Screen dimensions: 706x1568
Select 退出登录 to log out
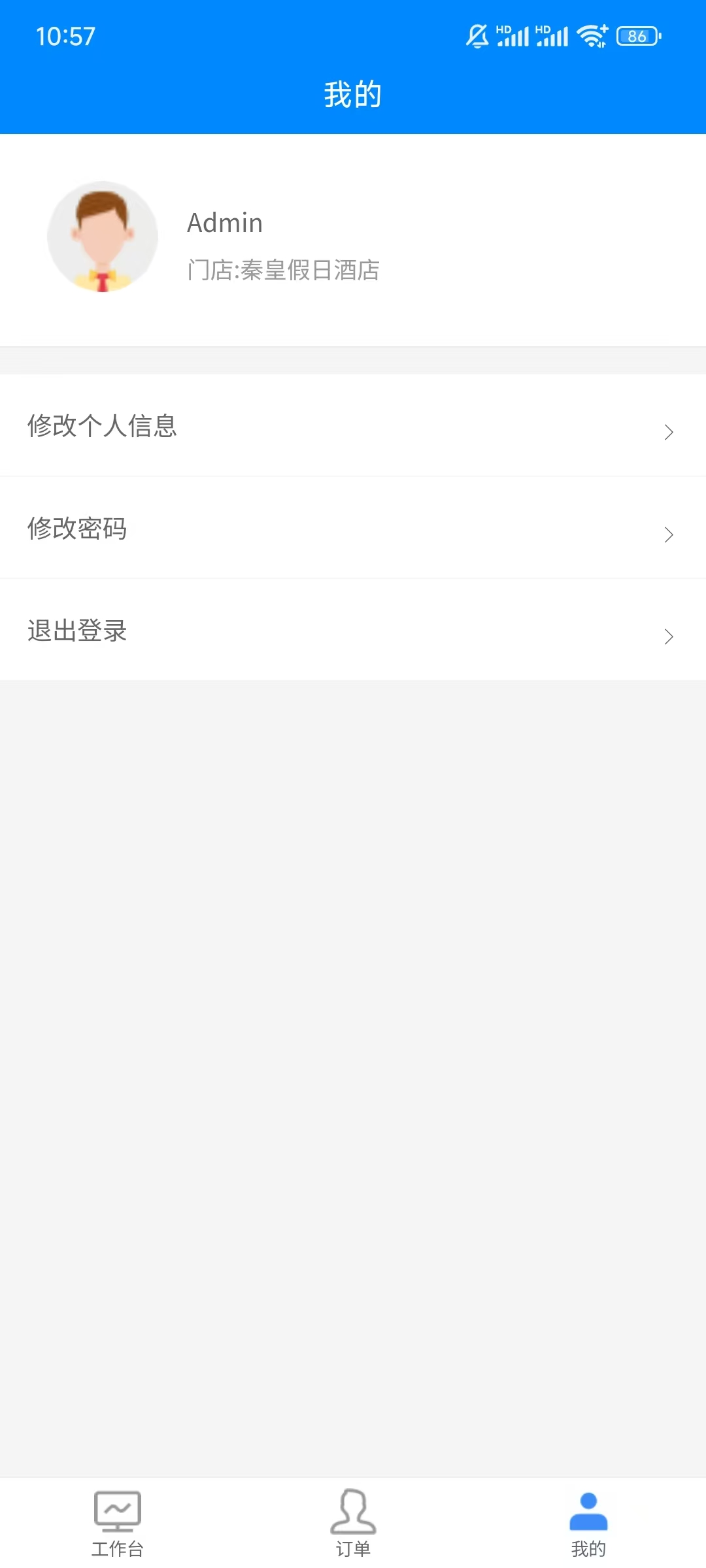tap(353, 630)
